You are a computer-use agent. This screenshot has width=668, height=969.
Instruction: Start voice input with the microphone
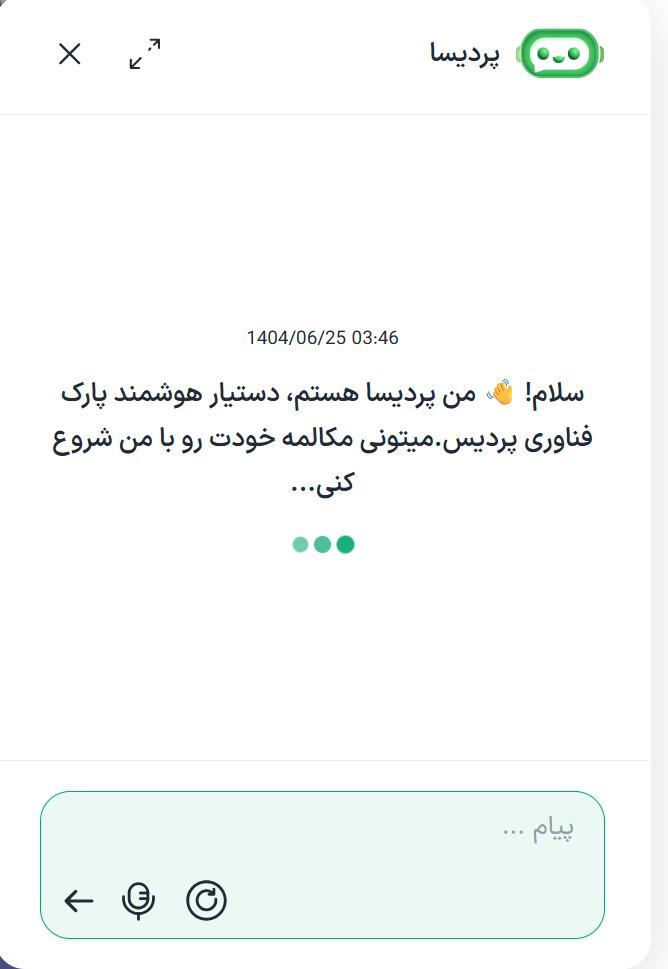coord(139,901)
